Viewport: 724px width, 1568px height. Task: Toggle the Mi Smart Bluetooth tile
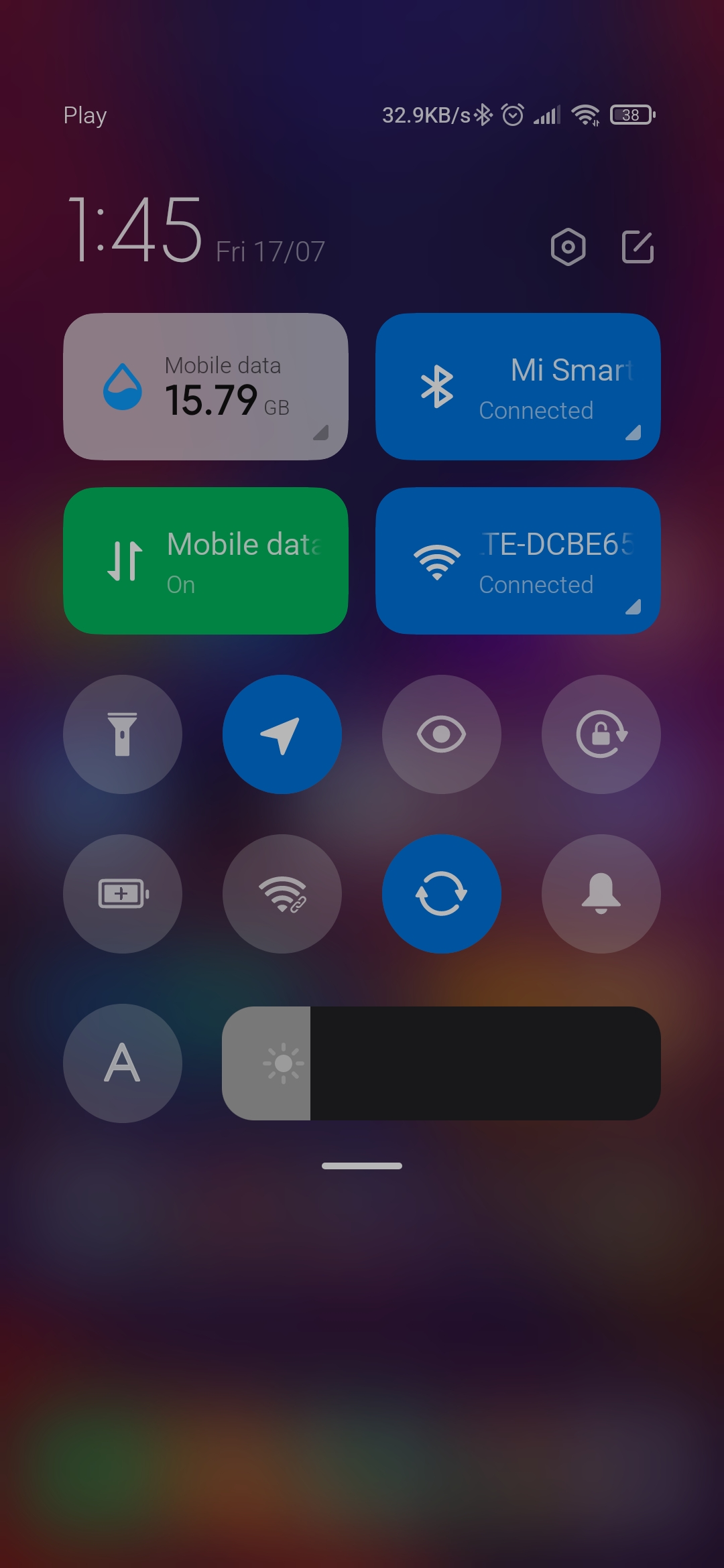pos(518,387)
